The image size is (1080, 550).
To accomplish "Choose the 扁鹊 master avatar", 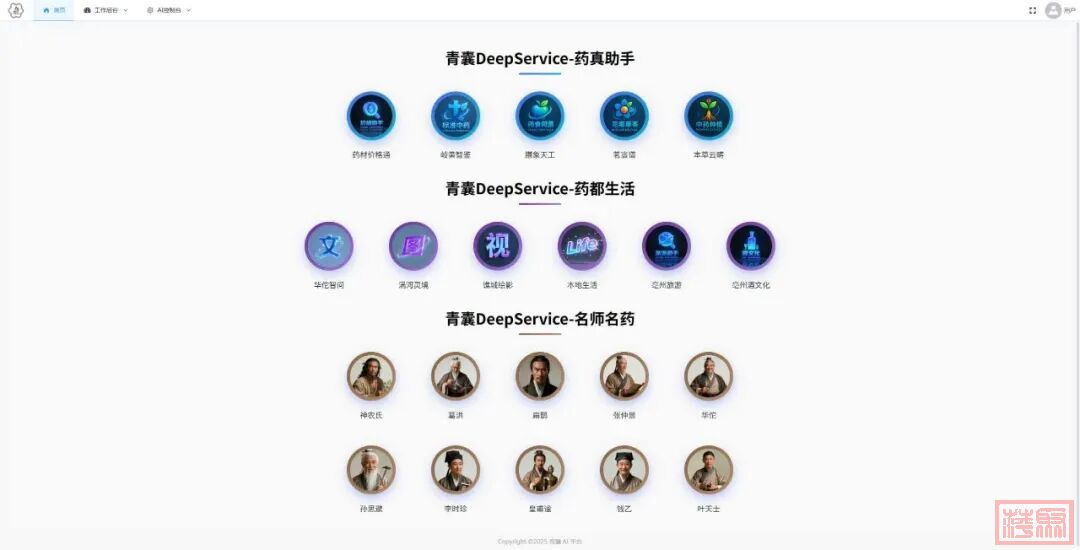I will (x=540, y=376).
